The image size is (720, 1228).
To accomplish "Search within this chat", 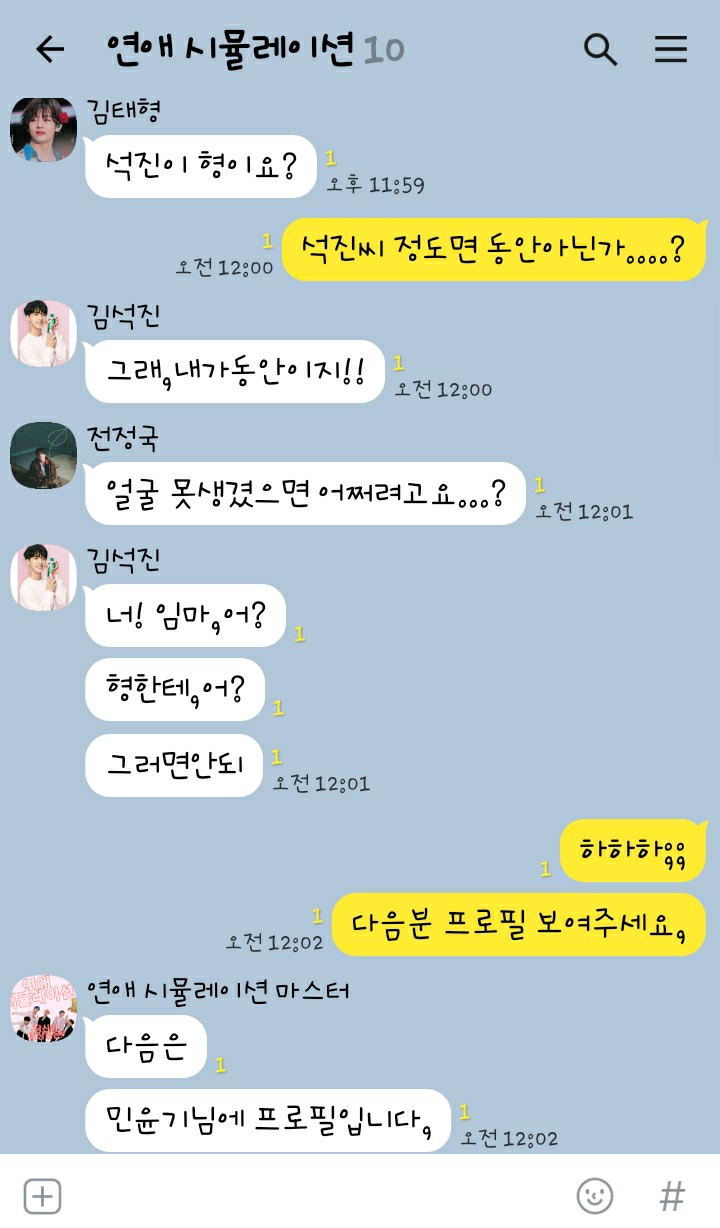I will (600, 49).
